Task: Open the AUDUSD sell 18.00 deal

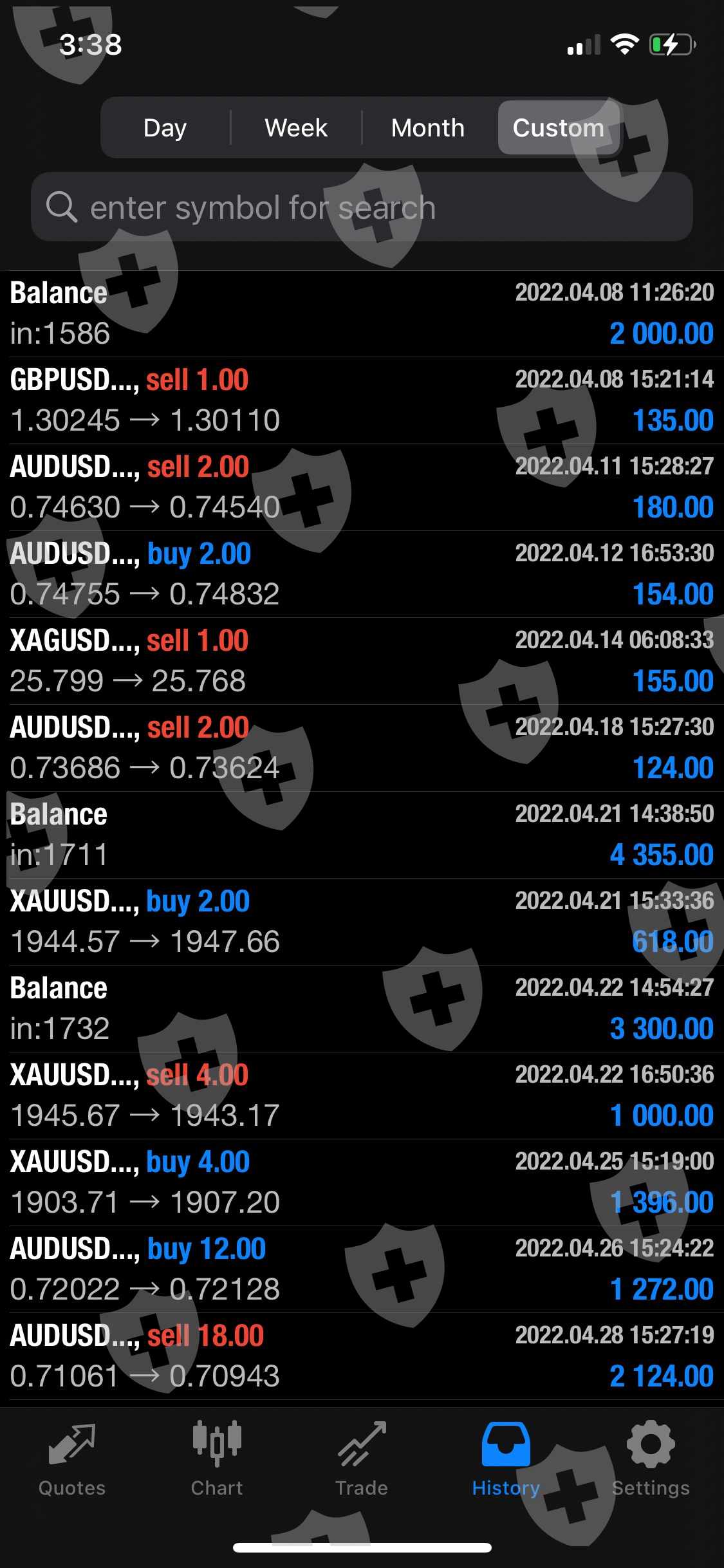Action: coord(362,1356)
